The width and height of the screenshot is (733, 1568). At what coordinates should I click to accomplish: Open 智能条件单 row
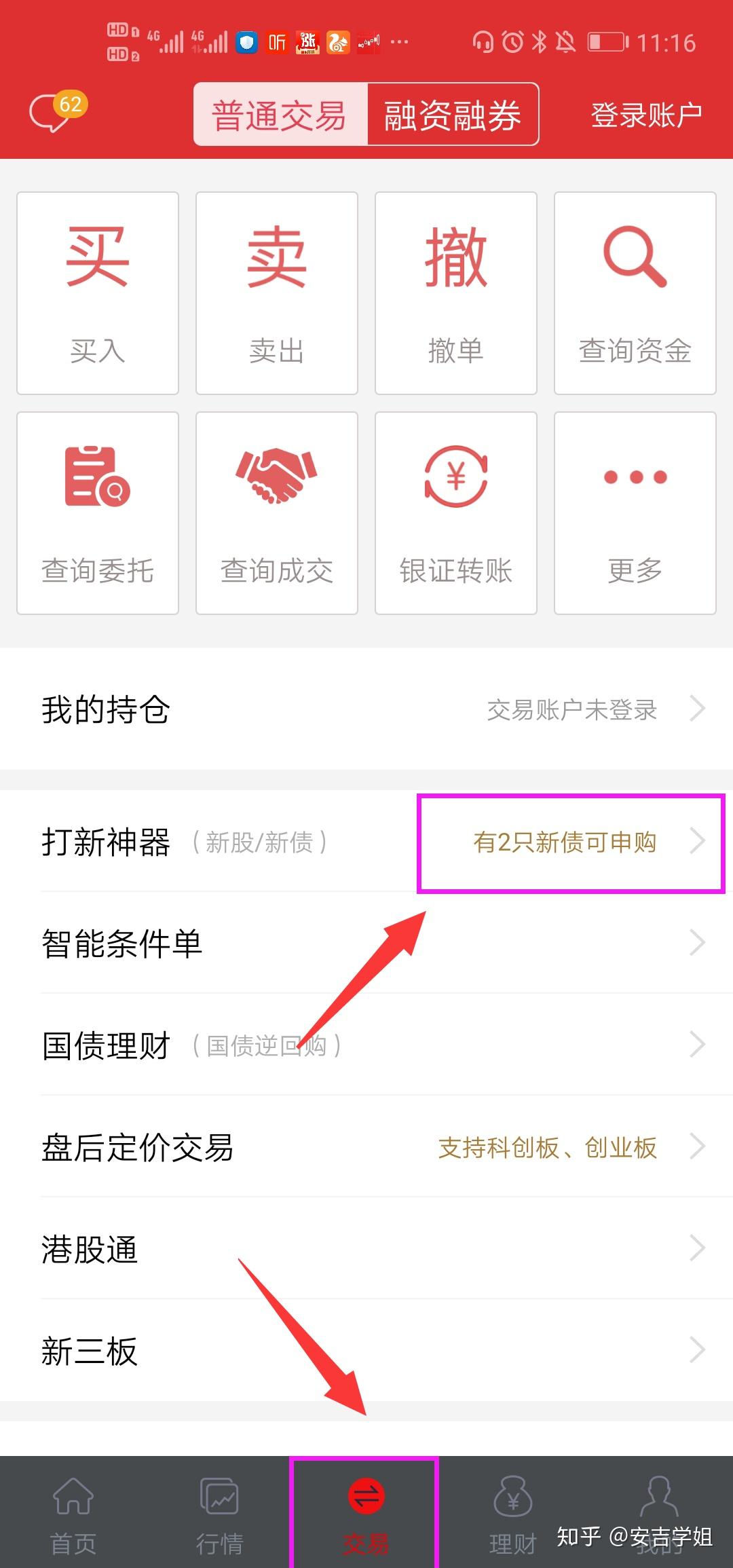(x=366, y=943)
